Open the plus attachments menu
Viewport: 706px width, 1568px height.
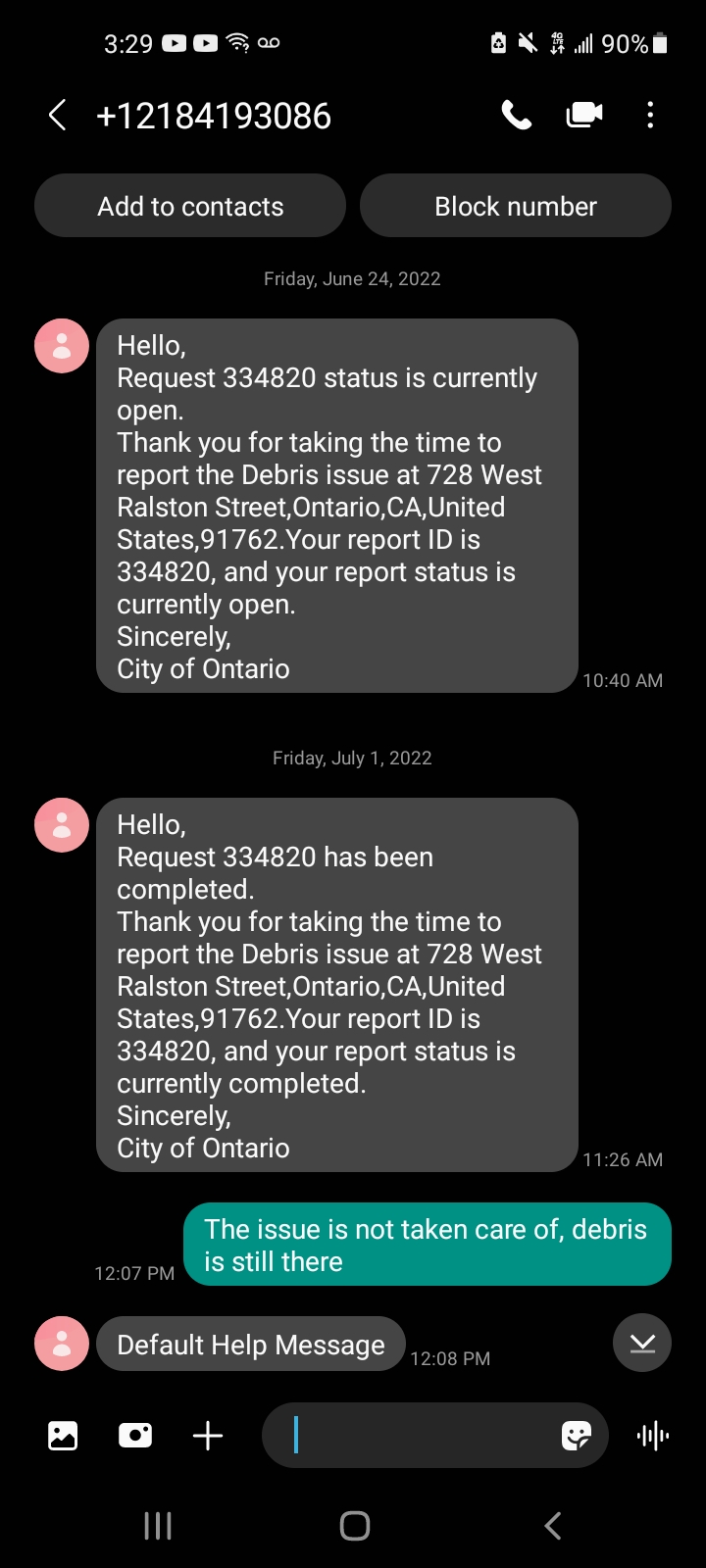coord(208,1436)
